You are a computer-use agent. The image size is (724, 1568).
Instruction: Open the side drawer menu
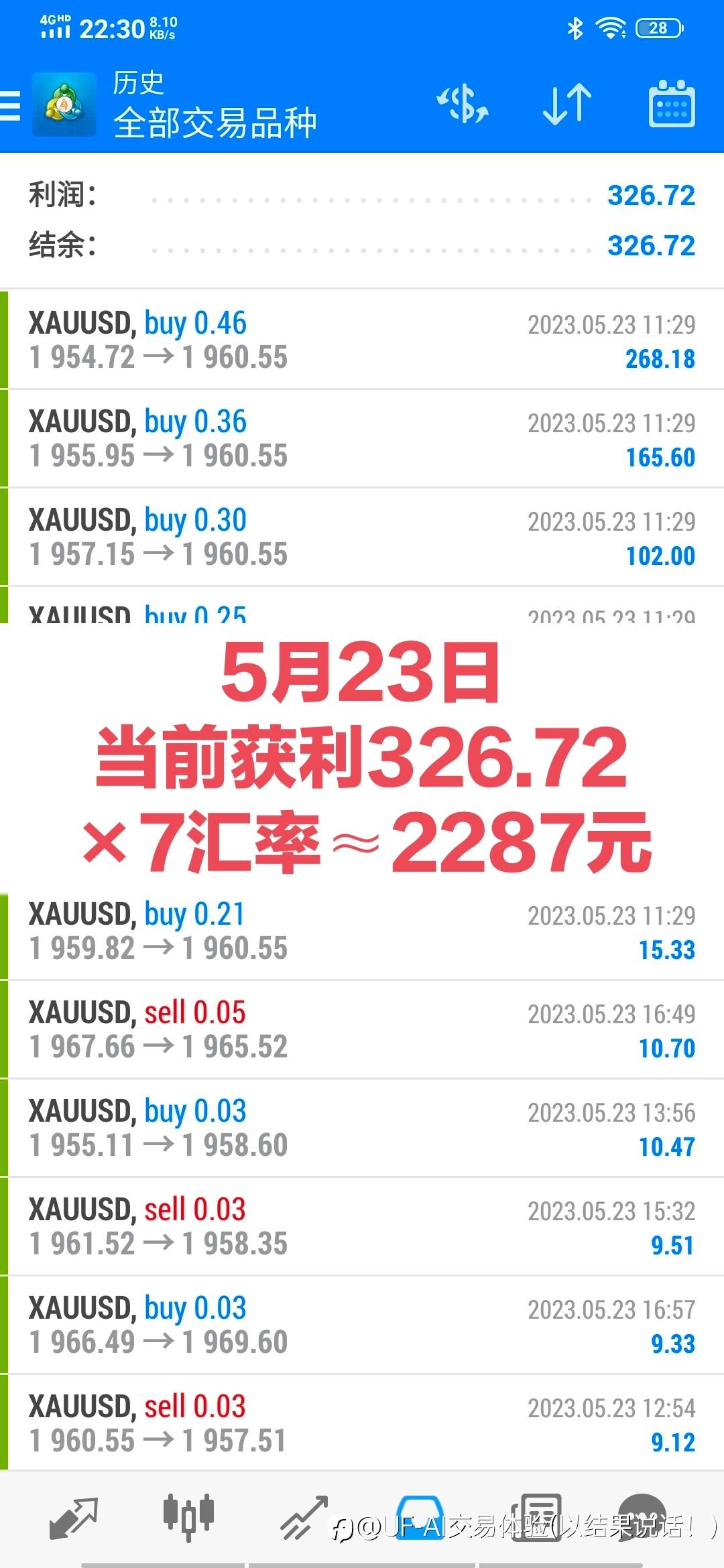pos(10,106)
